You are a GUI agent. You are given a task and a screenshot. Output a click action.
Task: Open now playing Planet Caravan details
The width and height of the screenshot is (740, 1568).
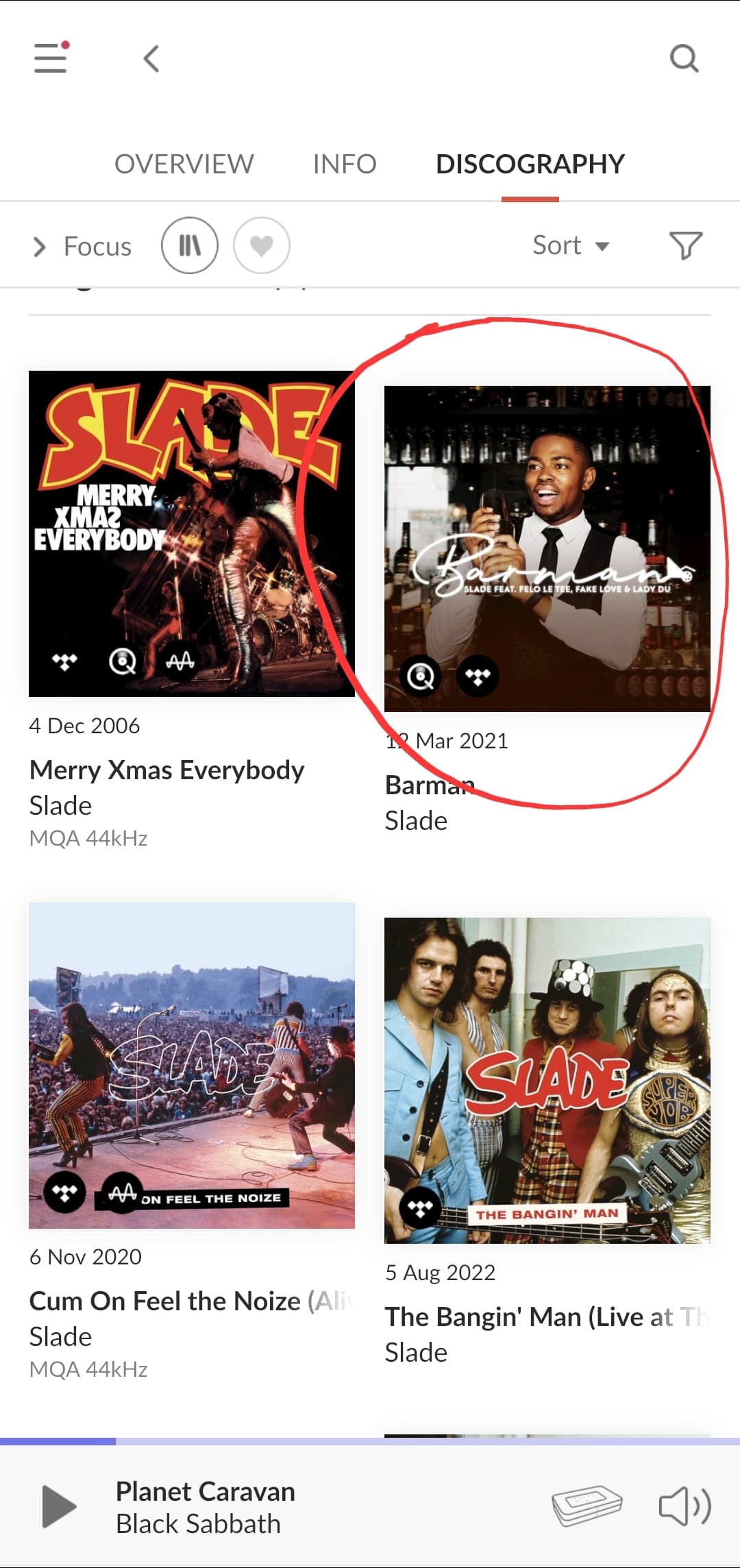pos(206,1506)
